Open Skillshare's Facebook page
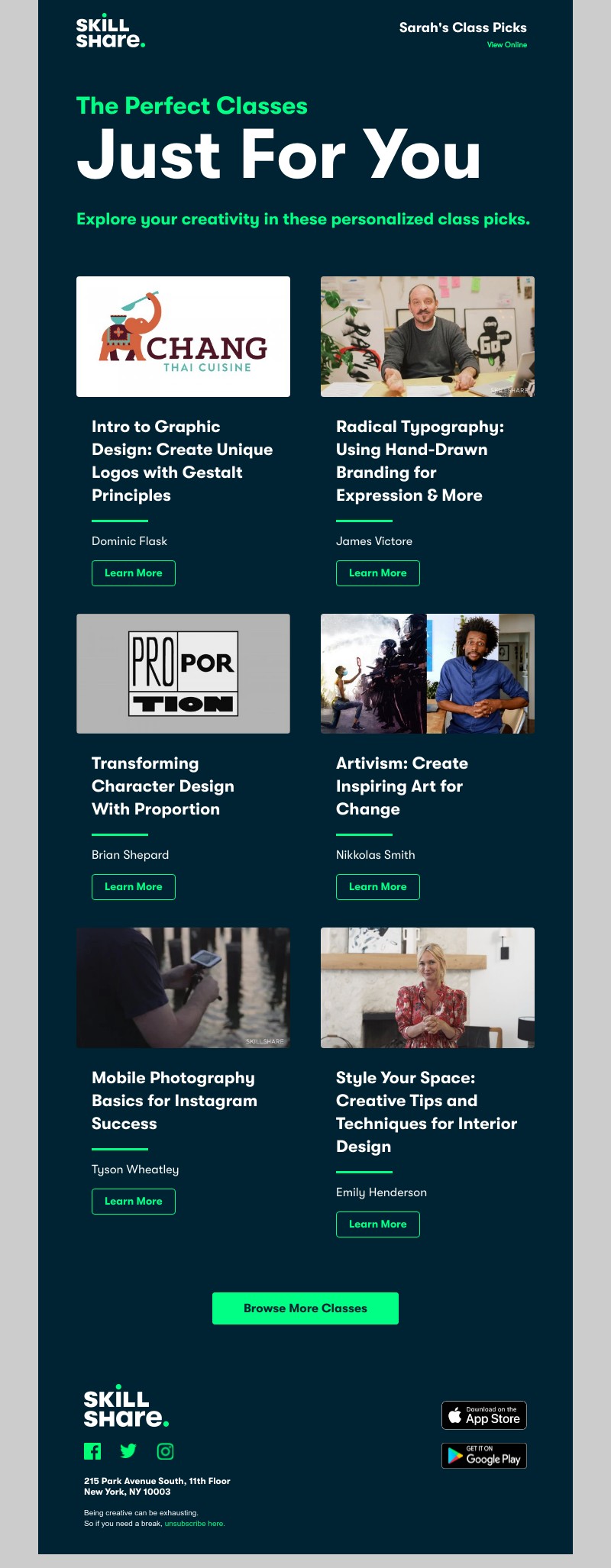The height and width of the screenshot is (1568, 611). [x=92, y=1451]
